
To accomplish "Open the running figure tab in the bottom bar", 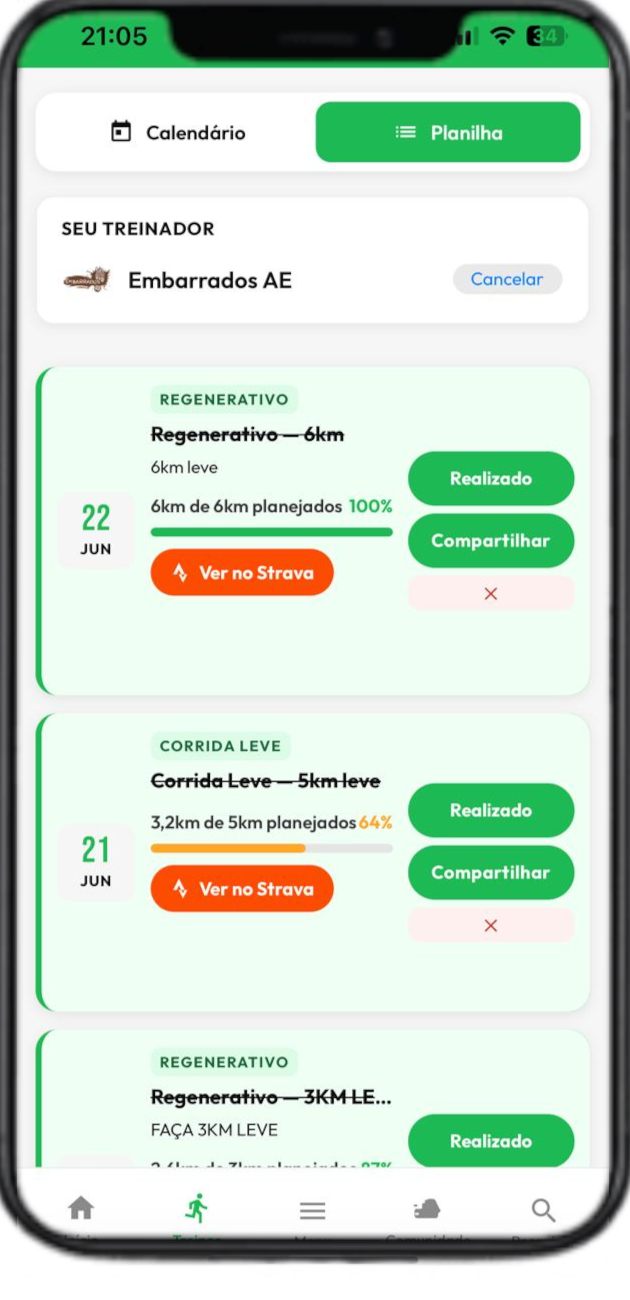I will click(197, 1209).
